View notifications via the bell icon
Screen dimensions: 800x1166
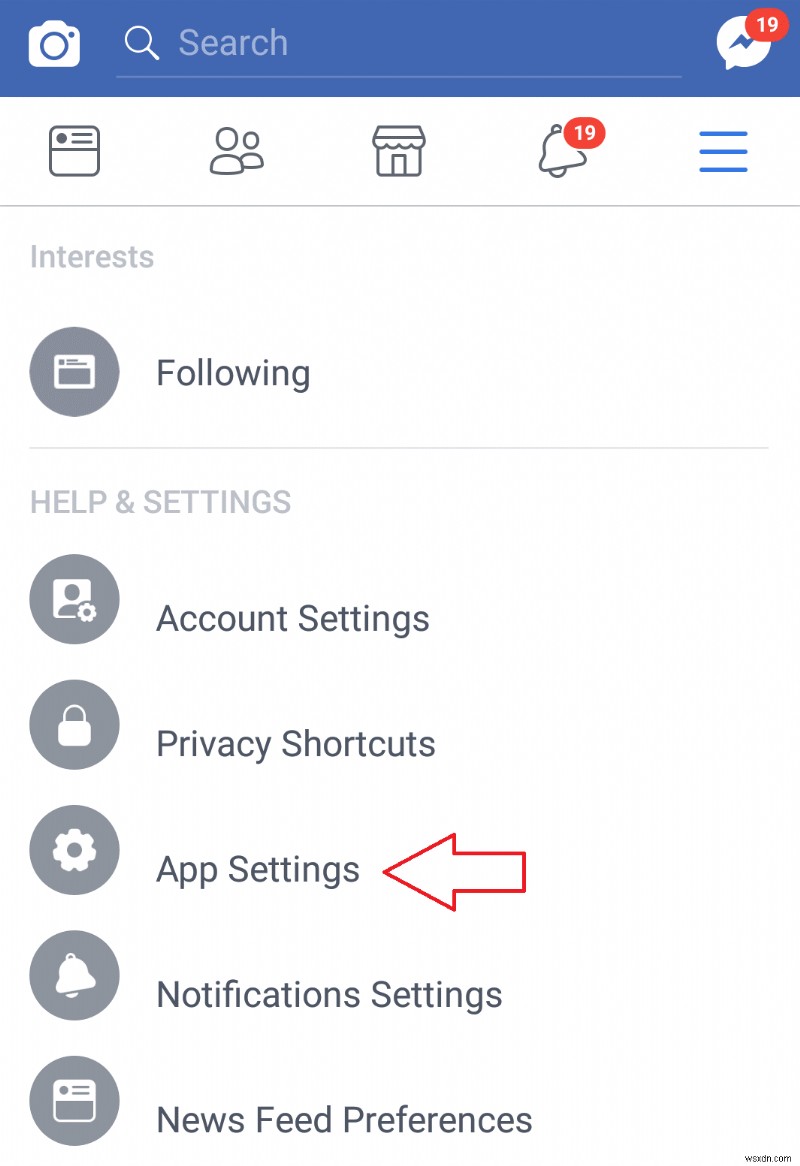[x=561, y=155]
